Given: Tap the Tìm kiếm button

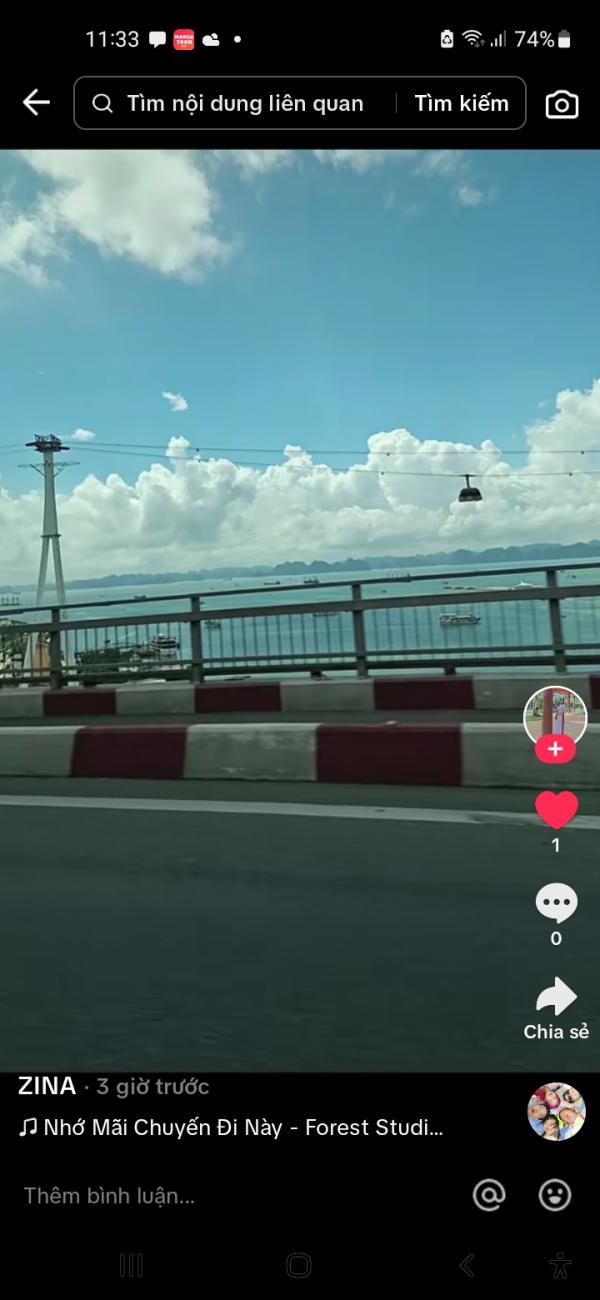Looking at the screenshot, I should 461,103.
